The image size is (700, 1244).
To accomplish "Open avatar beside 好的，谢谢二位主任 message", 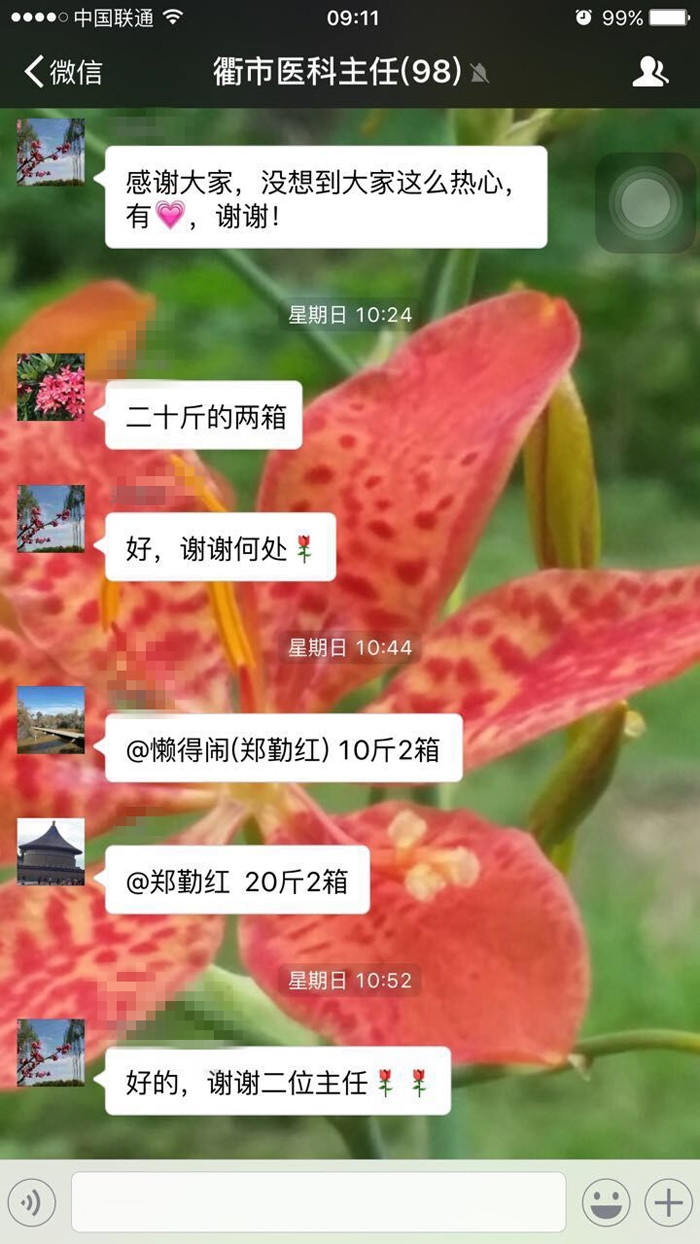I will click(51, 1052).
